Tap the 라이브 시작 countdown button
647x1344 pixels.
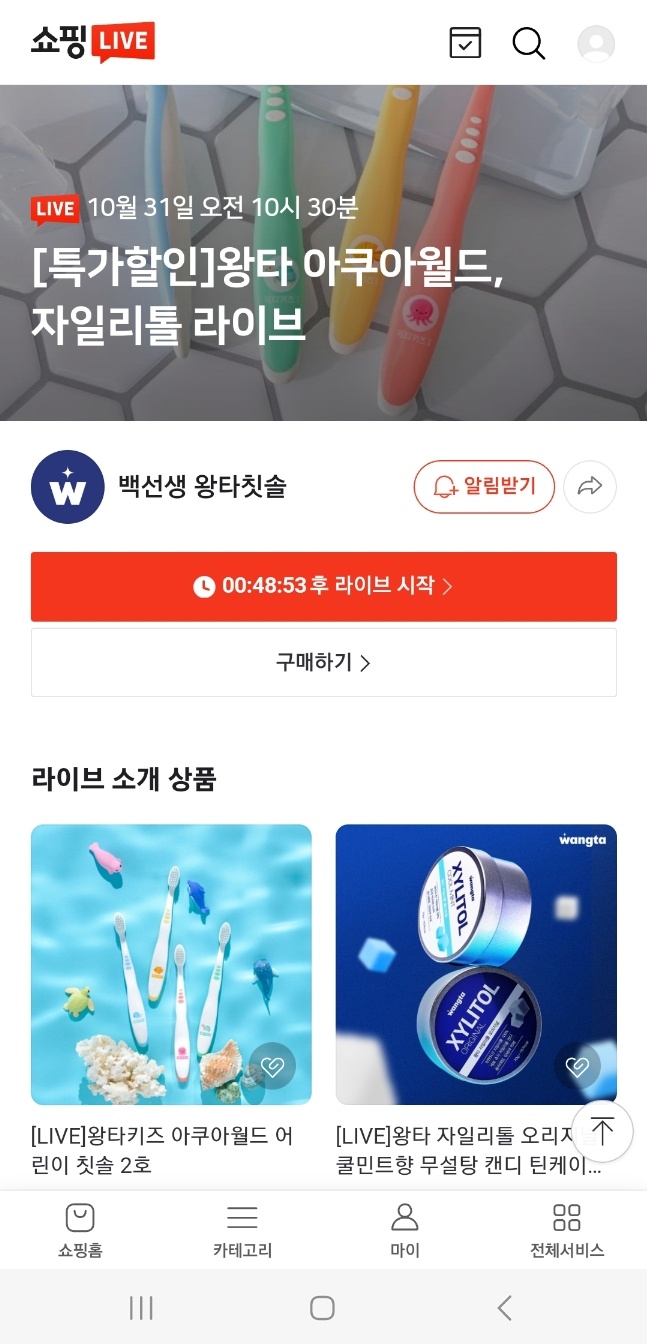(x=323, y=586)
